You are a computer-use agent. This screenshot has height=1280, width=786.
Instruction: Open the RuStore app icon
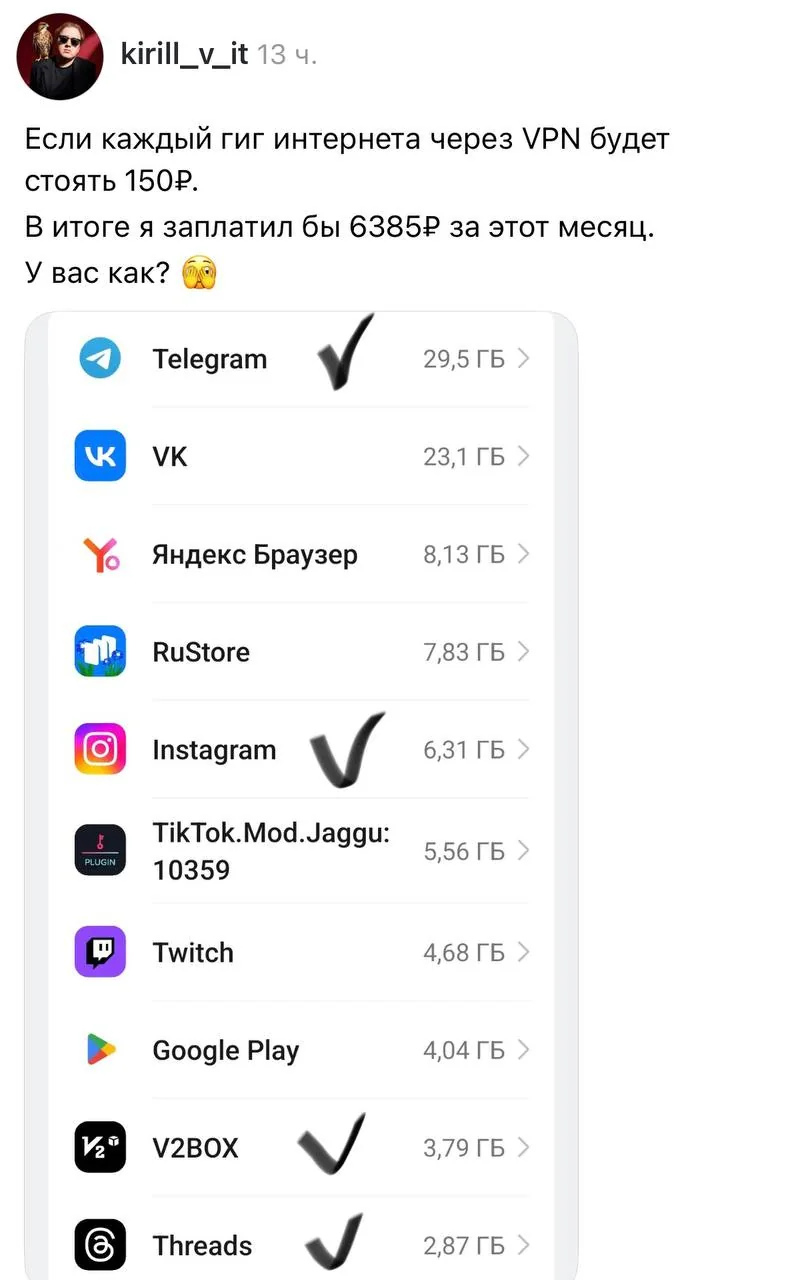tap(100, 651)
